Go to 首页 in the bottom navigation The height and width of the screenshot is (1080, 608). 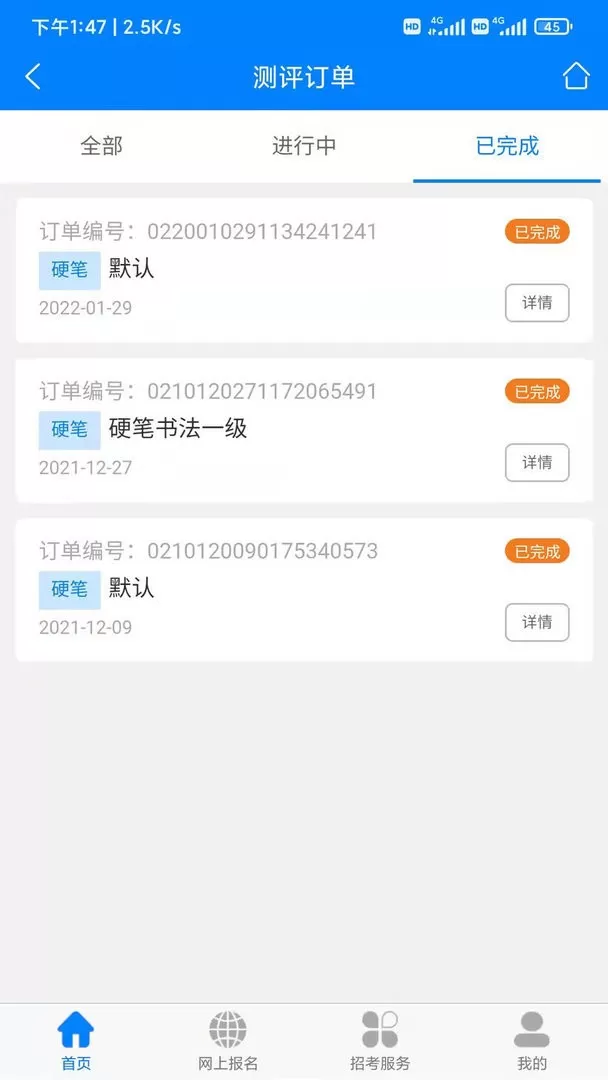76,1041
